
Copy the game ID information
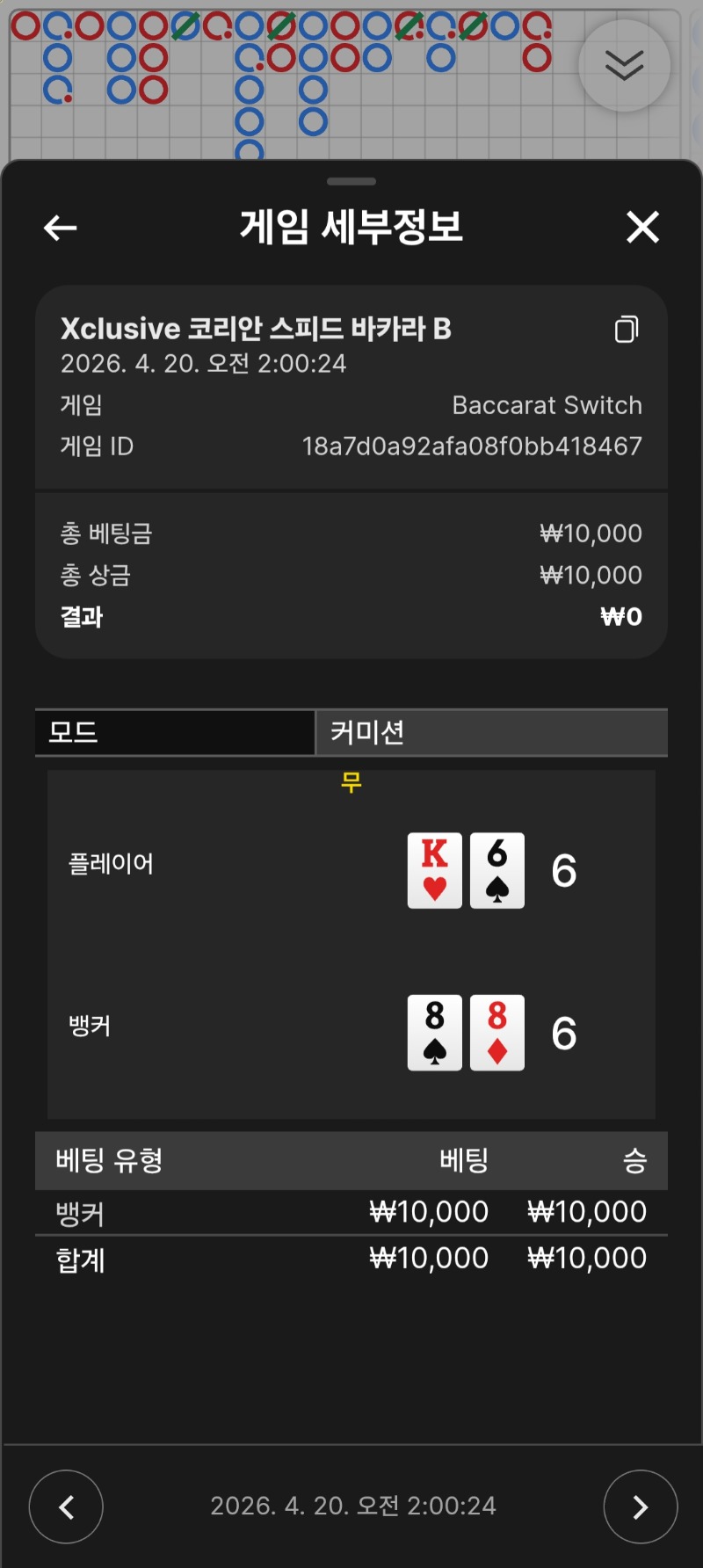pos(627,330)
